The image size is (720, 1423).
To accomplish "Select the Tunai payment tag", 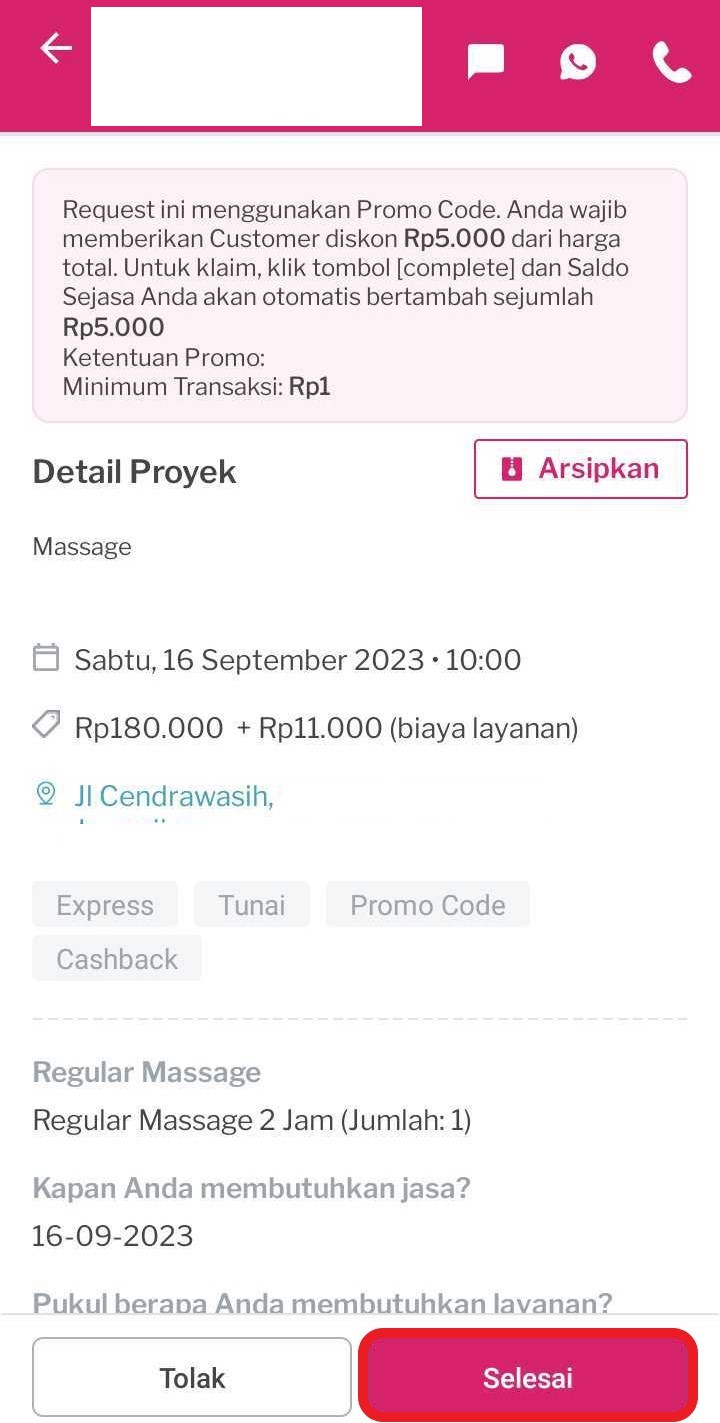I will [x=251, y=904].
